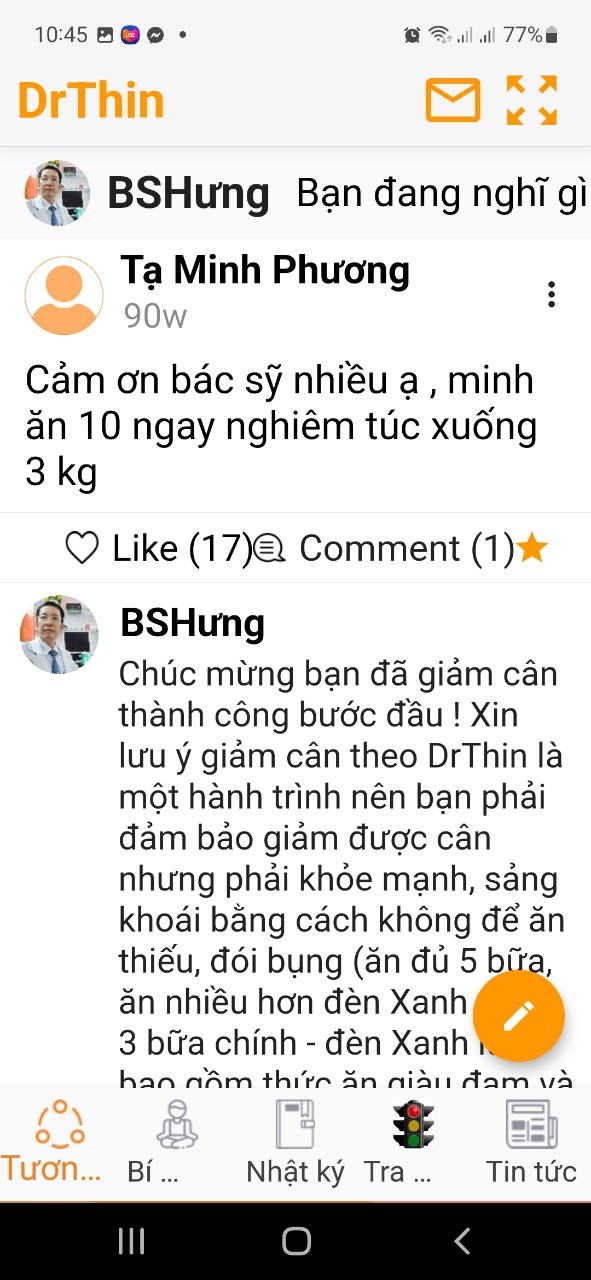This screenshot has width=591, height=1280.
Task: Toggle the fullscreen expand icon
Action: pyautogui.click(x=531, y=100)
